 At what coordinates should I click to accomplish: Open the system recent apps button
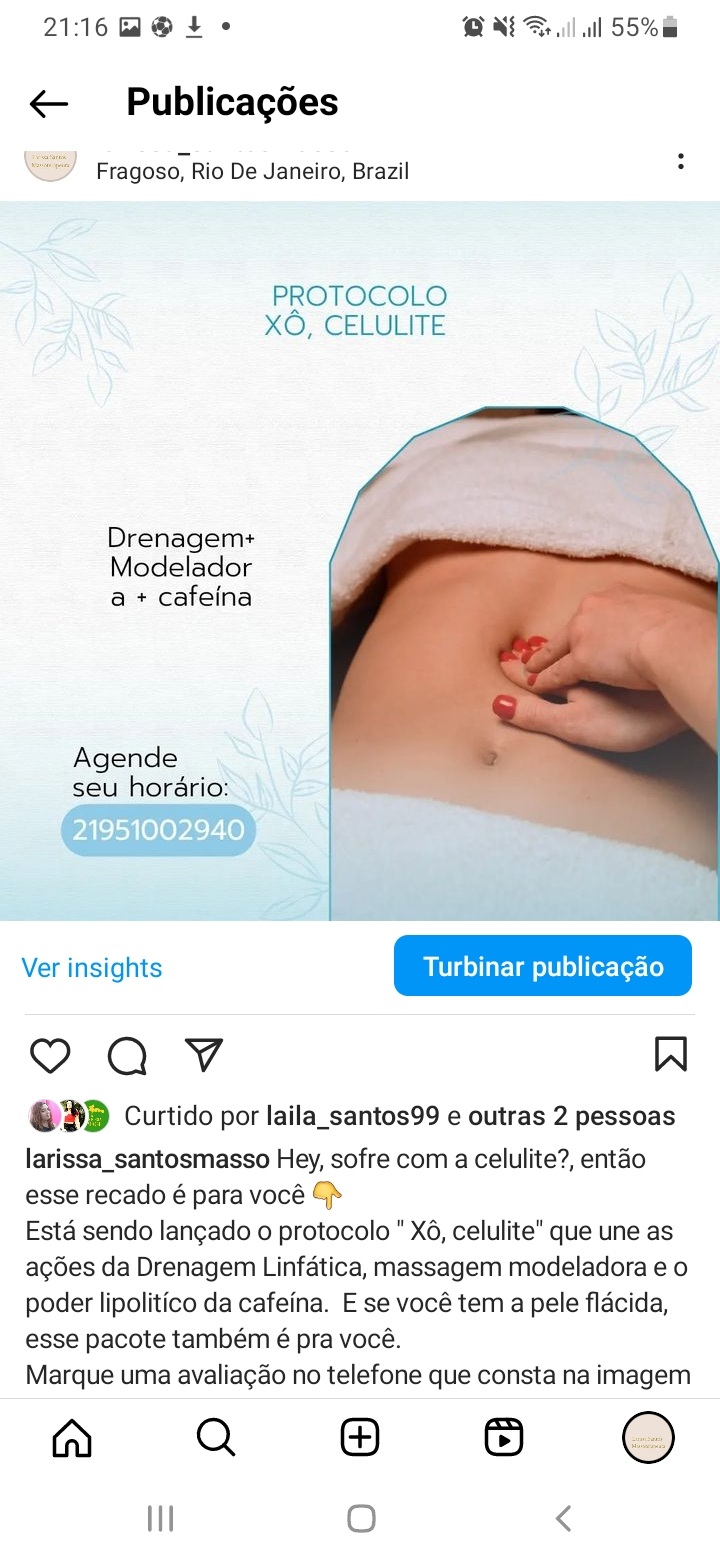click(160, 1518)
